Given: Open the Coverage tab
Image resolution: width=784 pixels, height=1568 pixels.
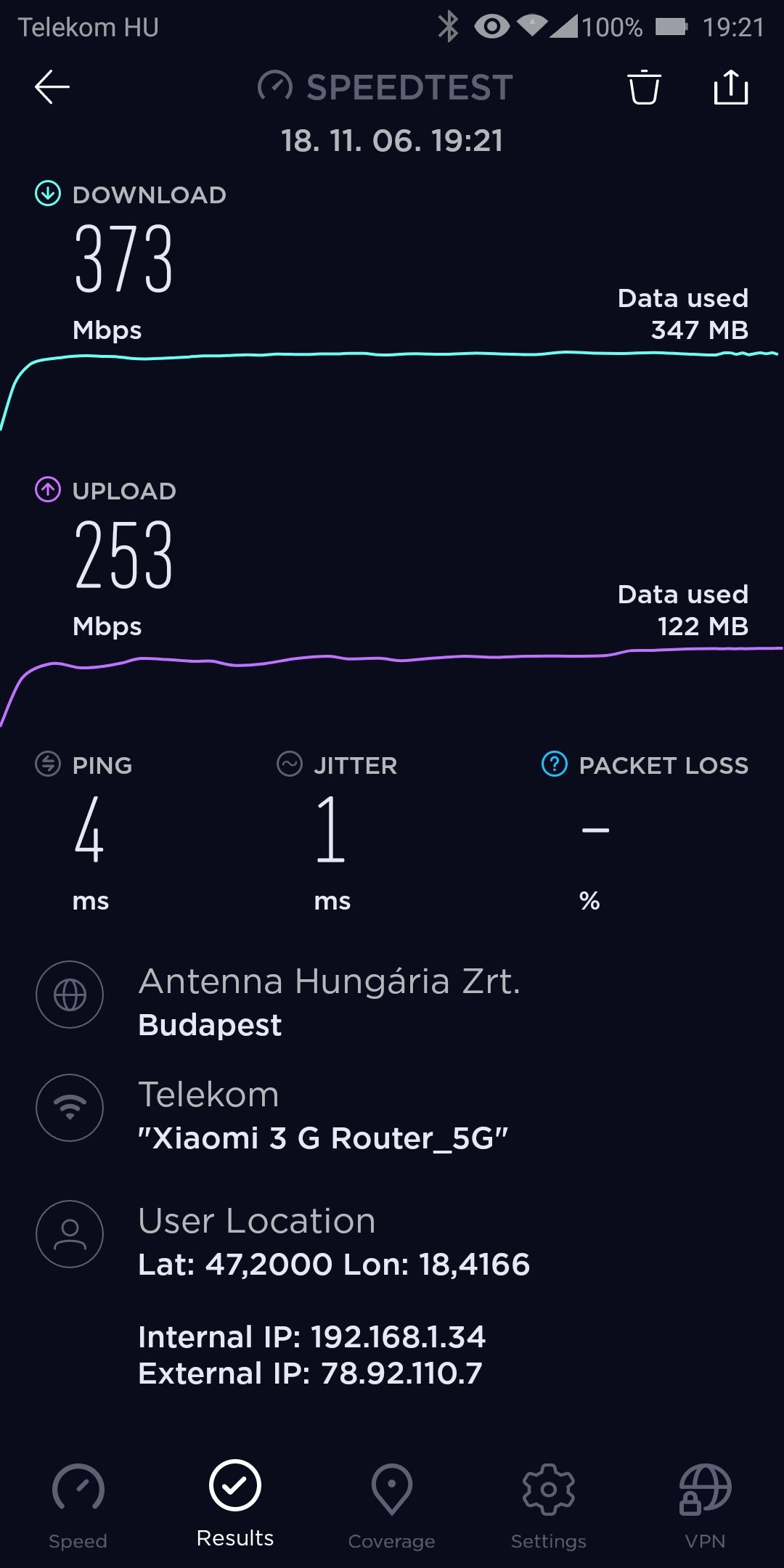Looking at the screenshot, I should pos(392,1506).
